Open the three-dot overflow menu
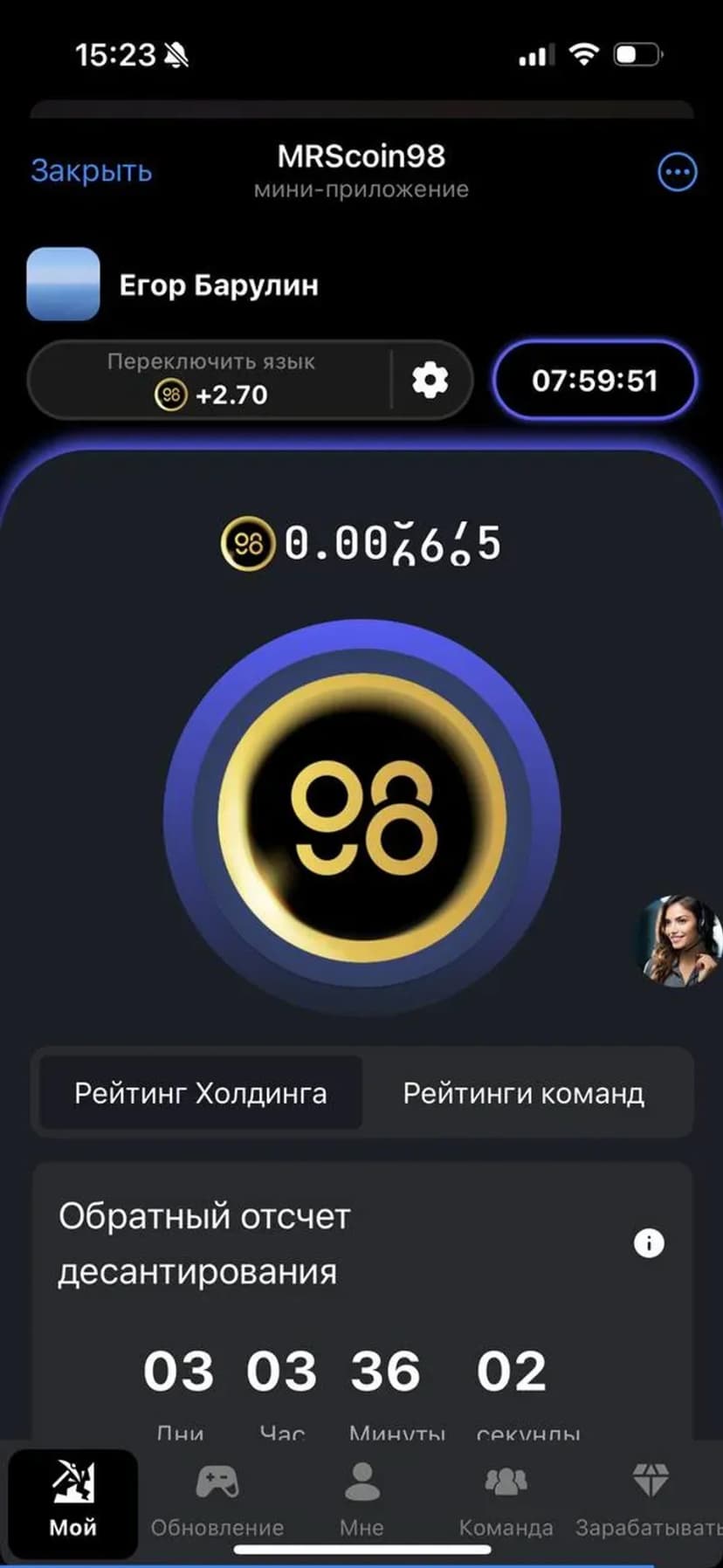 tap(677, 172)
